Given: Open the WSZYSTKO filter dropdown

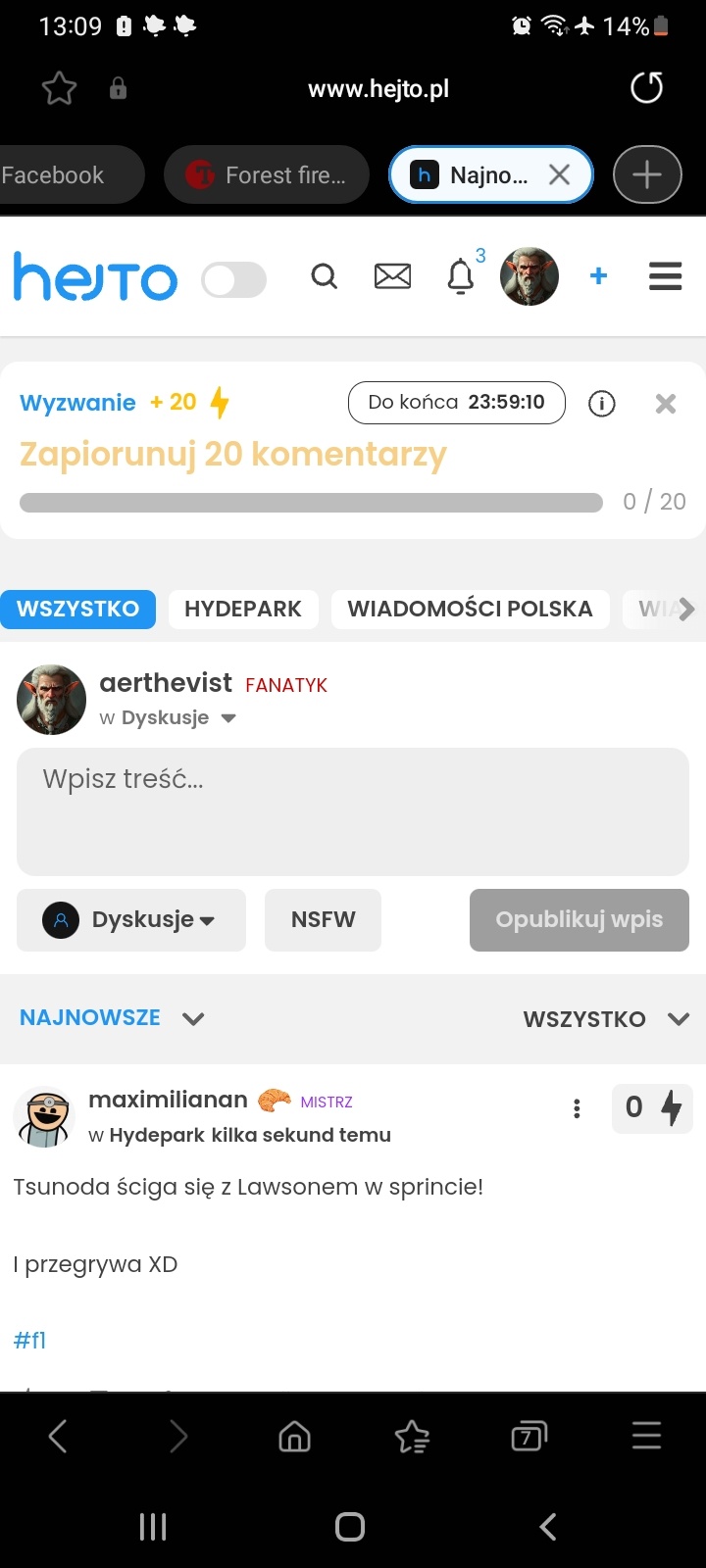Looking at the screenshot, I should [606, 1019].
